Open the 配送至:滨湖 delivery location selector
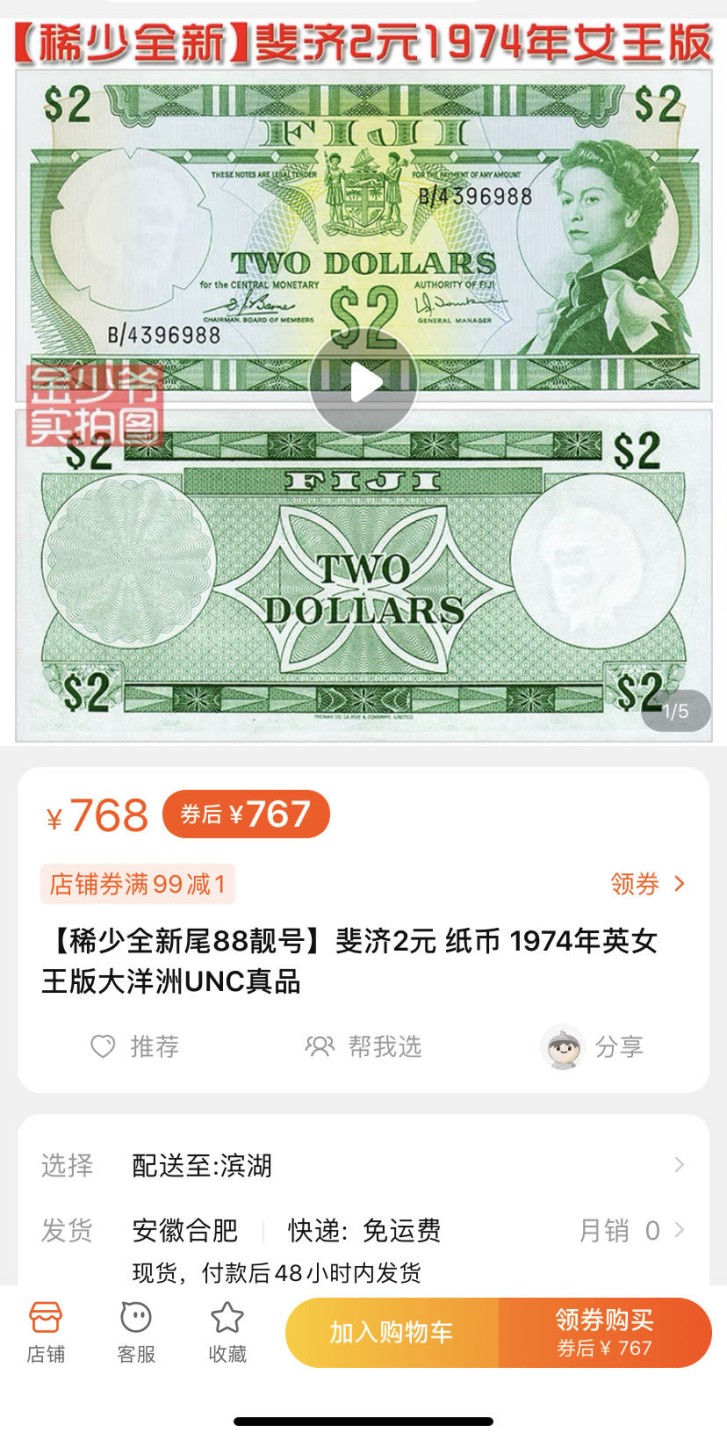This screenshot has width=727, height=1440. click(x=200, y=1165)
